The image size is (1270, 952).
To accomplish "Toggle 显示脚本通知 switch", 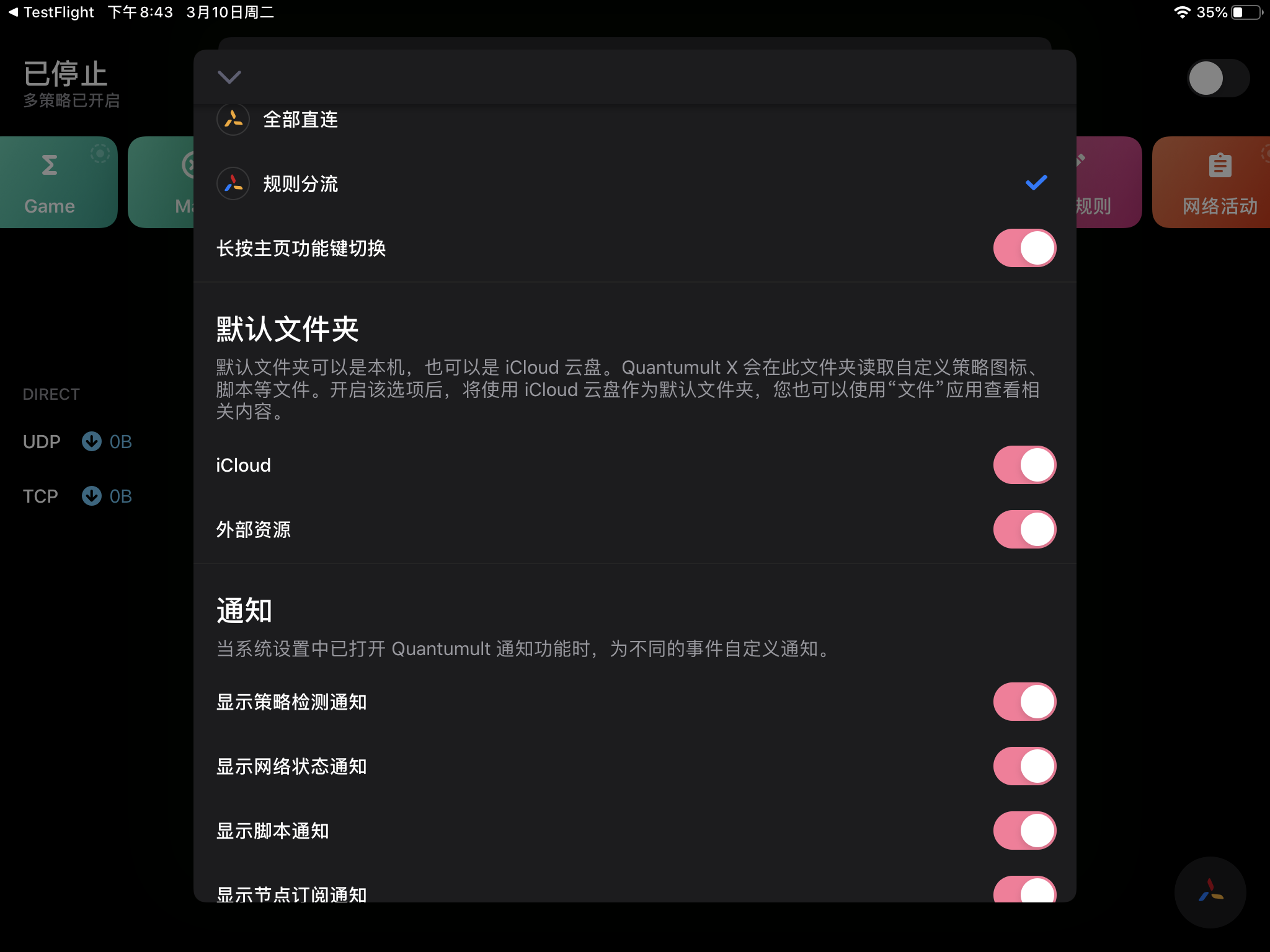I will [x=1024, y=831].
